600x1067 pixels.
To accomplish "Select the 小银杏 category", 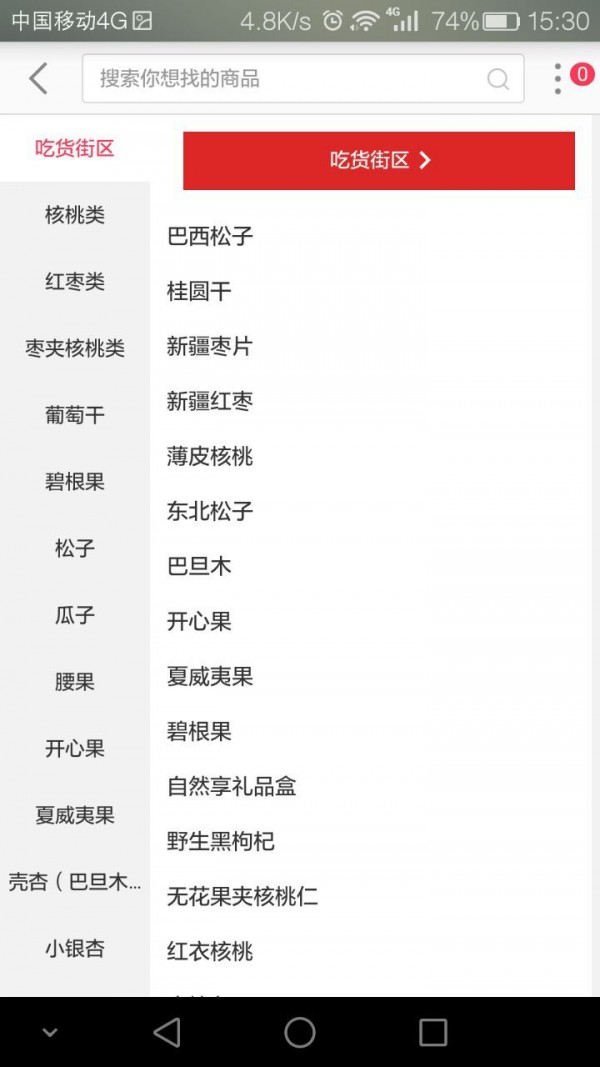I will click(x=75, y=948).
